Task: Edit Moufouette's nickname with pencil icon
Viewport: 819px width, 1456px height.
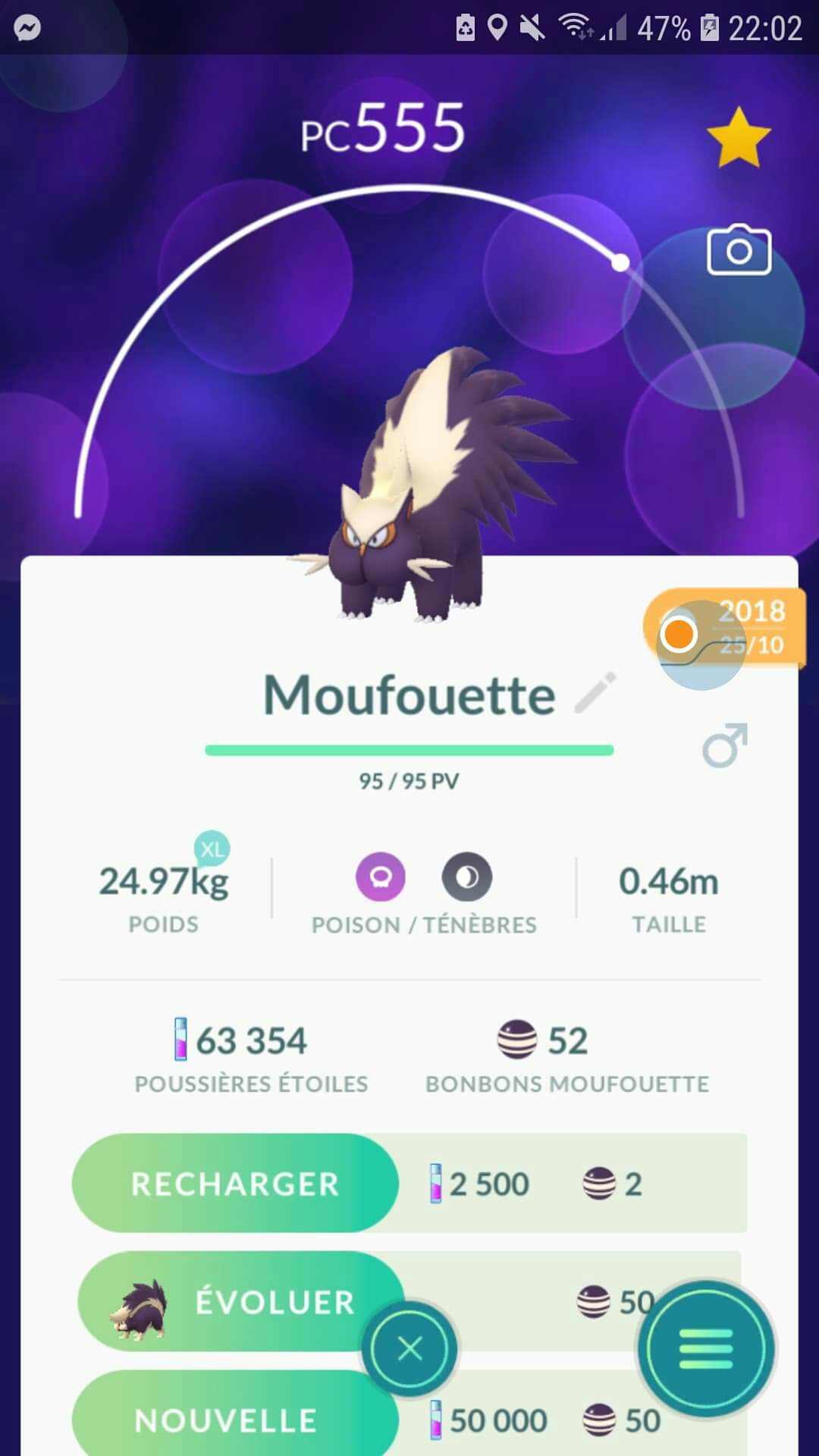Action: coord(595,693)
